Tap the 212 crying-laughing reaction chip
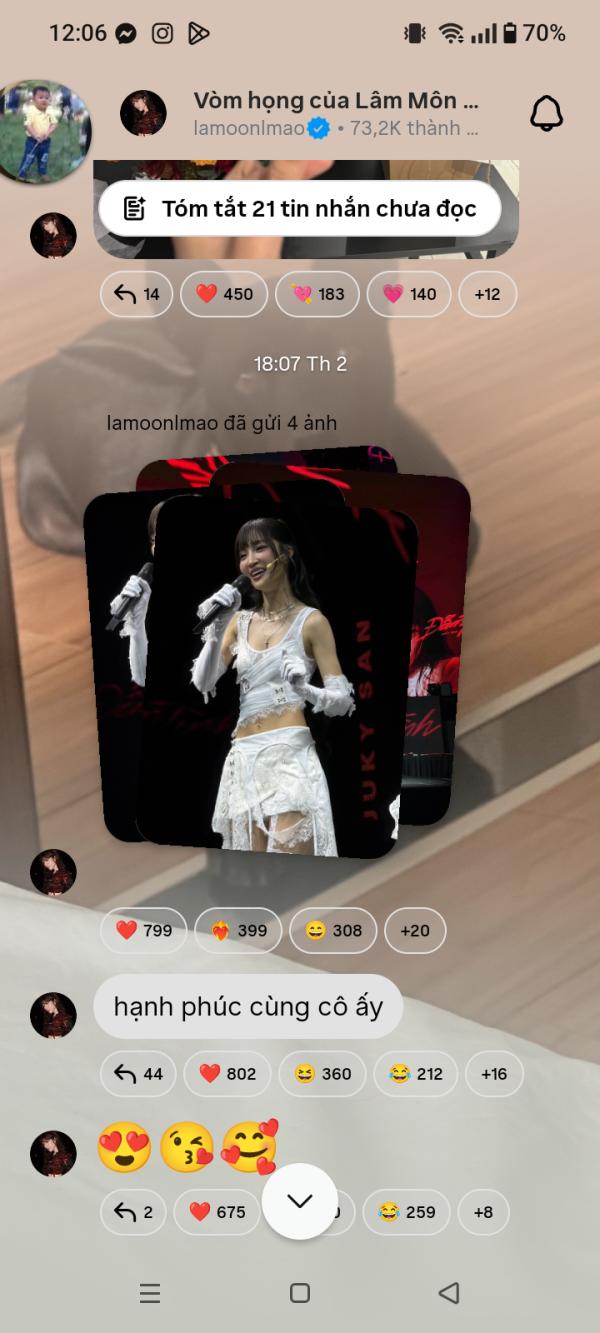 (415, 1073)
